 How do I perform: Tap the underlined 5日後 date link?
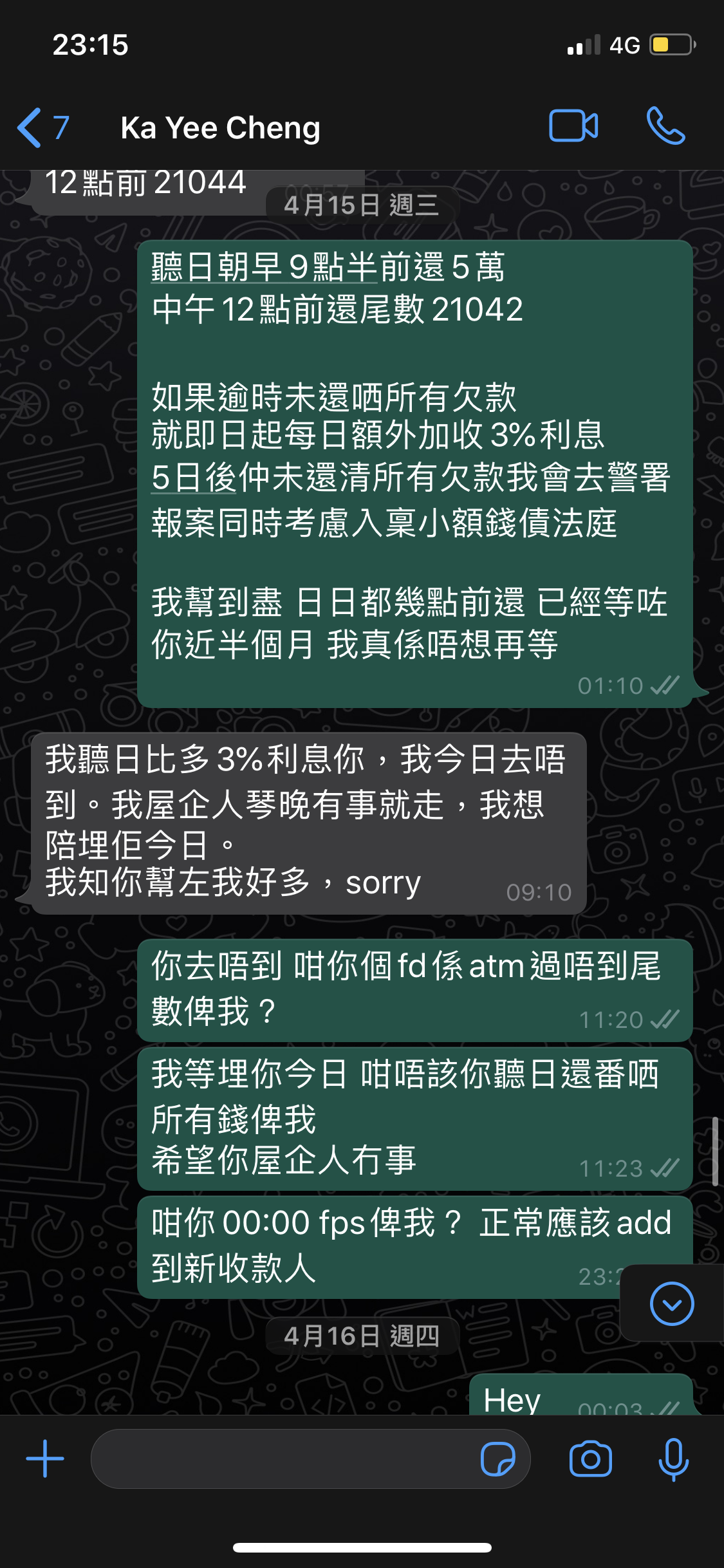point(194,478)
